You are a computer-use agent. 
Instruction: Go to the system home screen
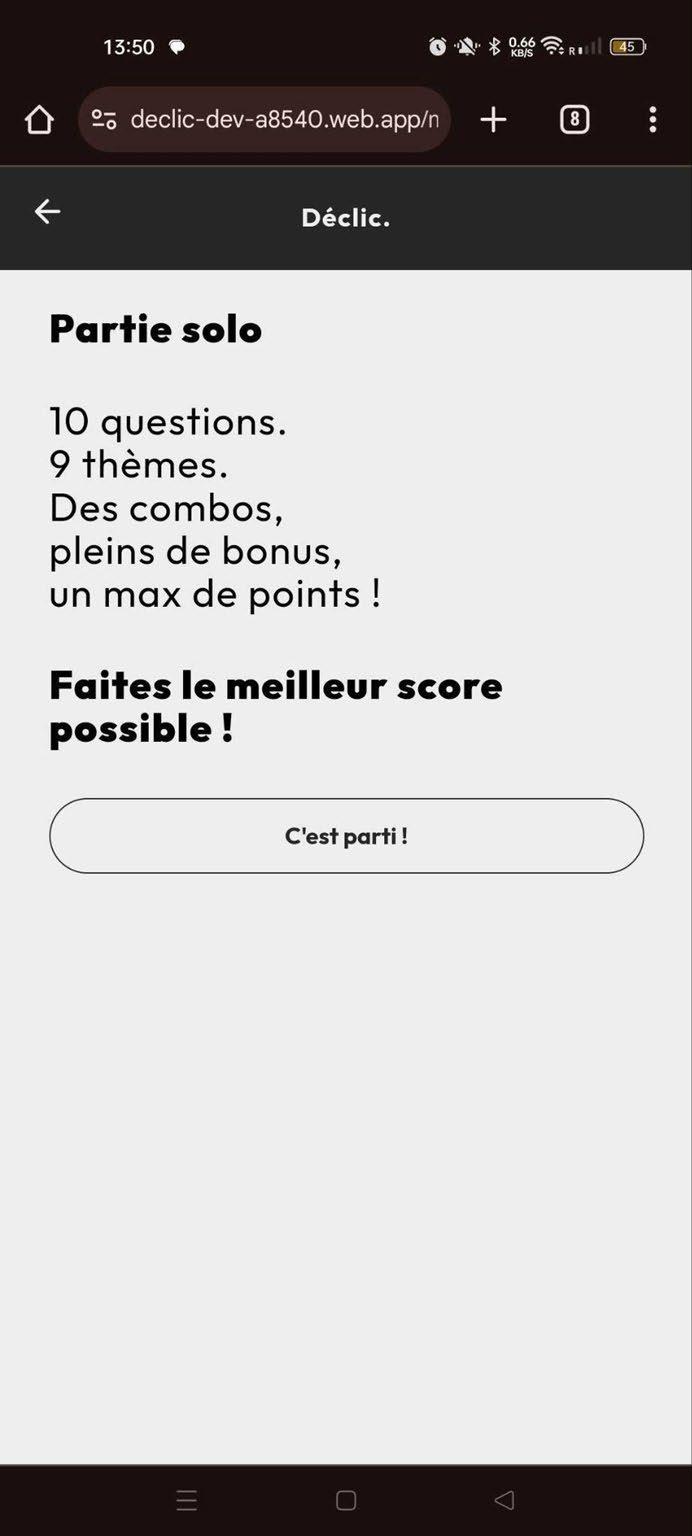346,1500
